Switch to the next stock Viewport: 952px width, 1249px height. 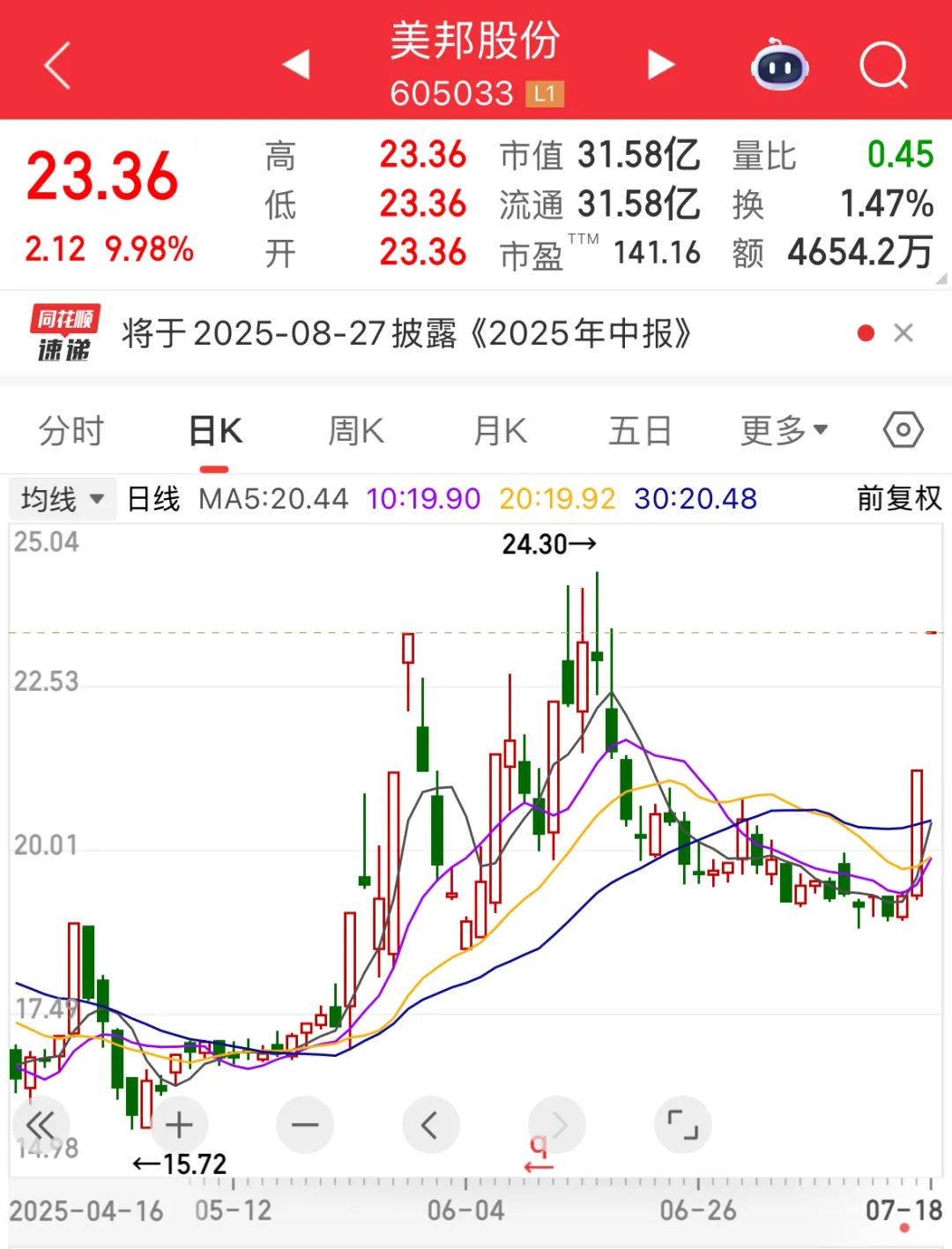click(660, 64)
